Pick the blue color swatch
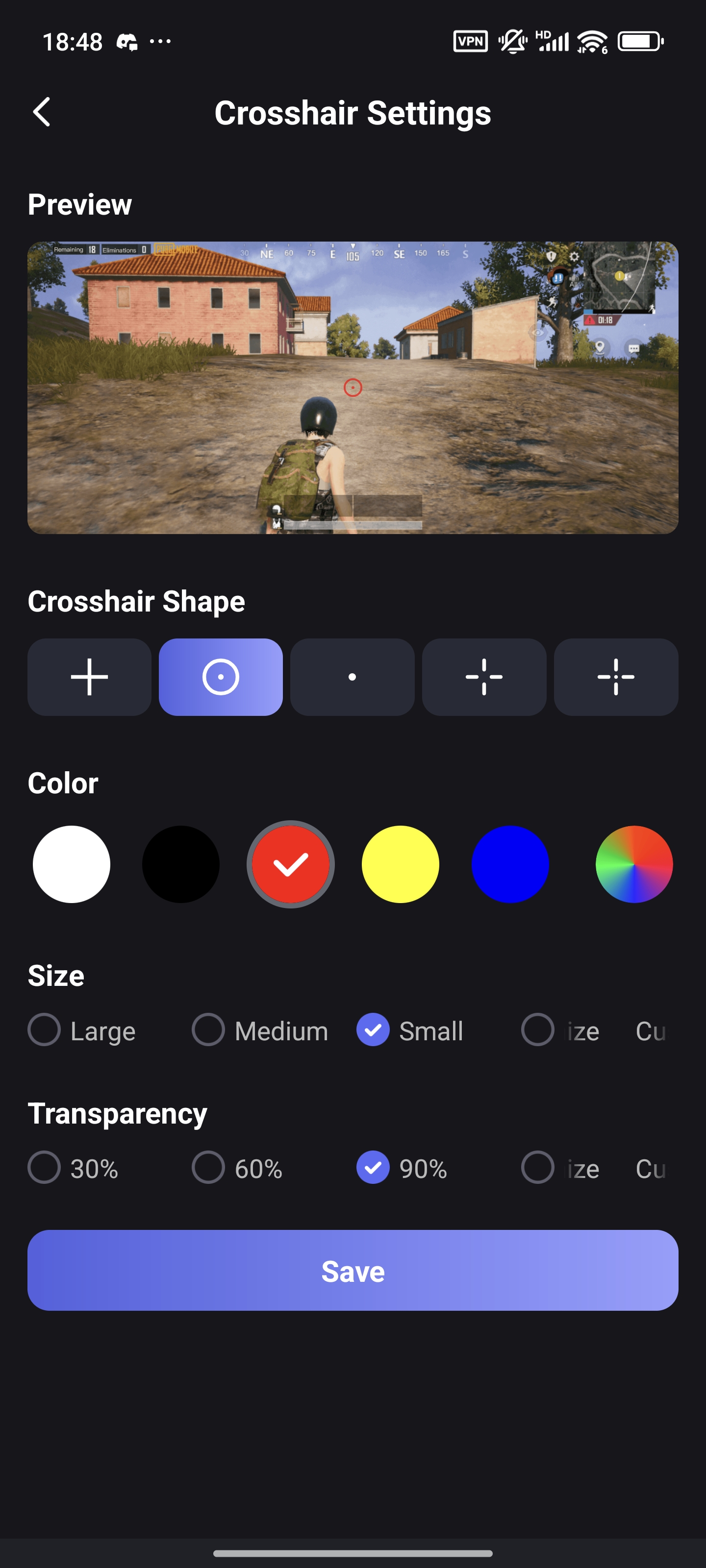The height and width of the screenshot is (1568, 706). (x=510, y=864)
